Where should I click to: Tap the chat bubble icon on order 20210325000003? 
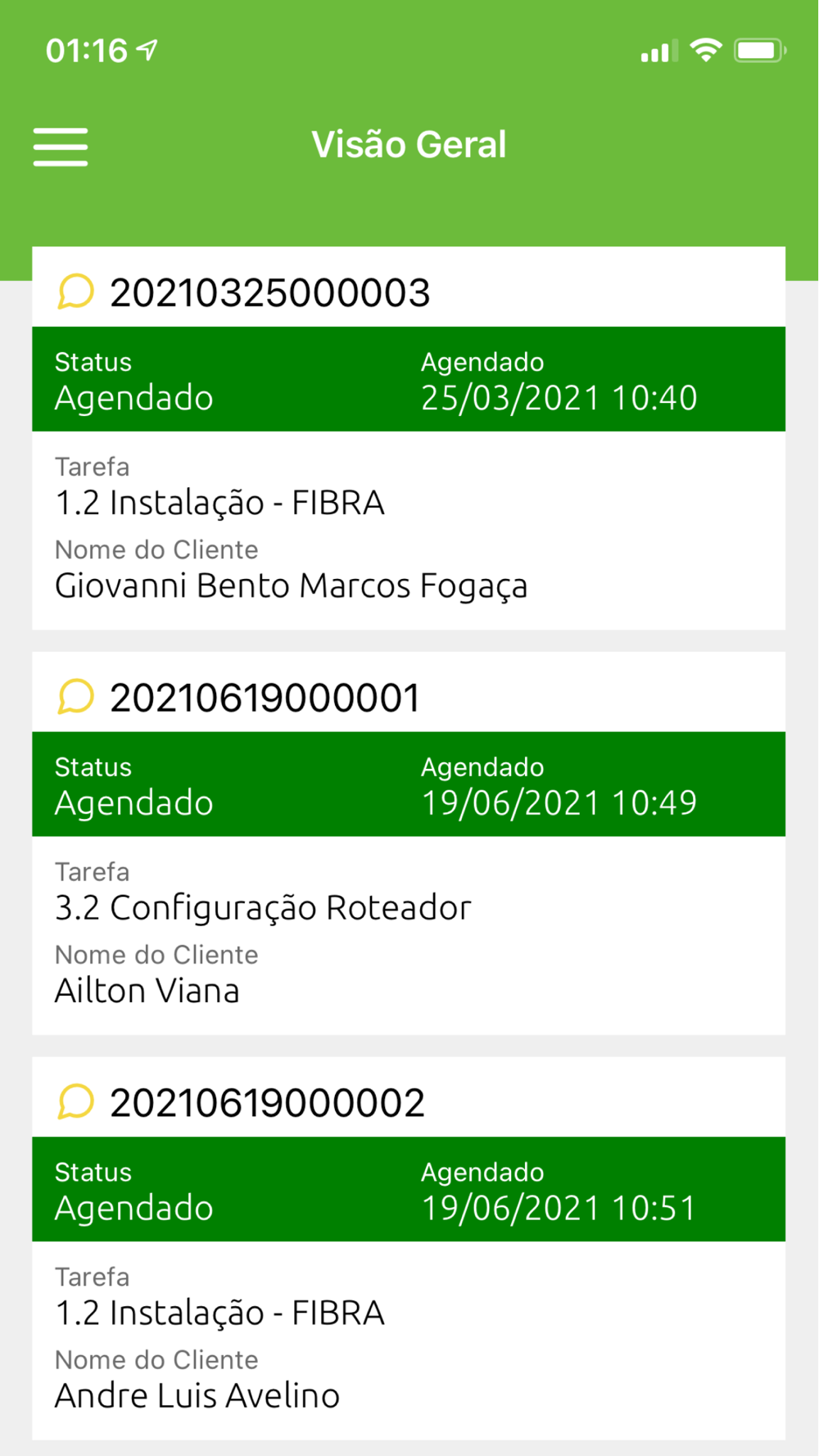point(75,292)
